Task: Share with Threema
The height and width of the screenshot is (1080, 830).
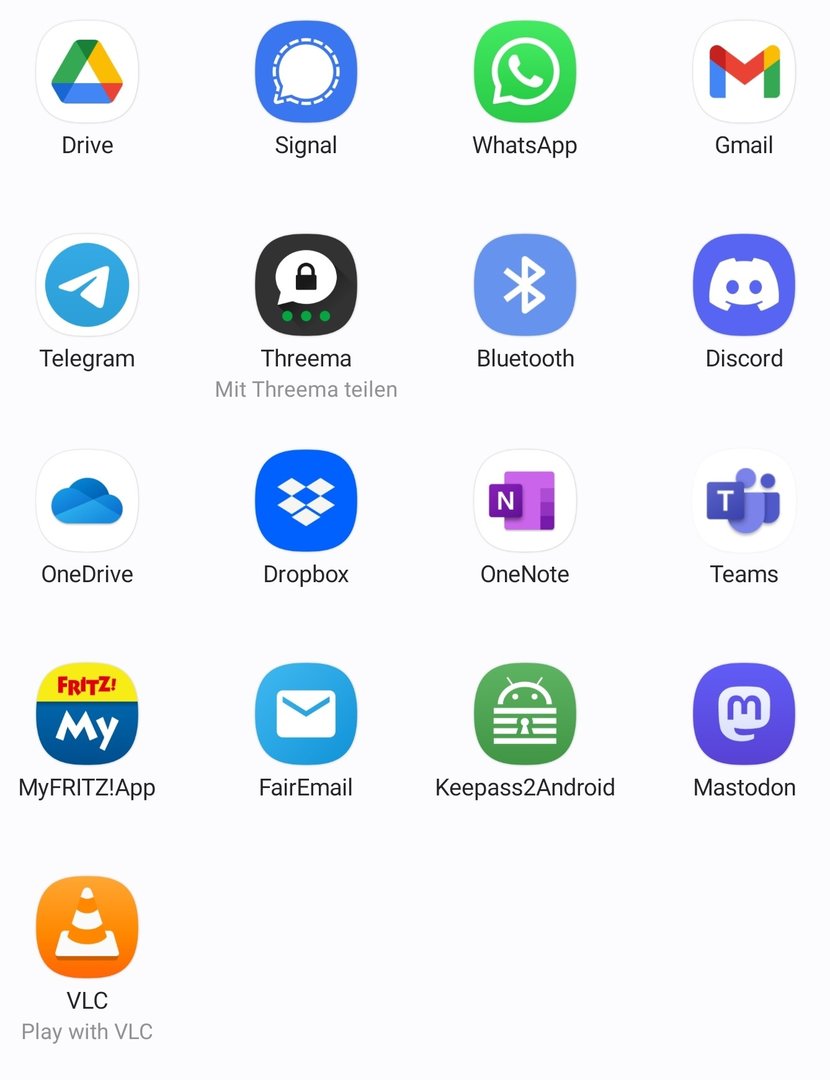Action: (306, 285)
